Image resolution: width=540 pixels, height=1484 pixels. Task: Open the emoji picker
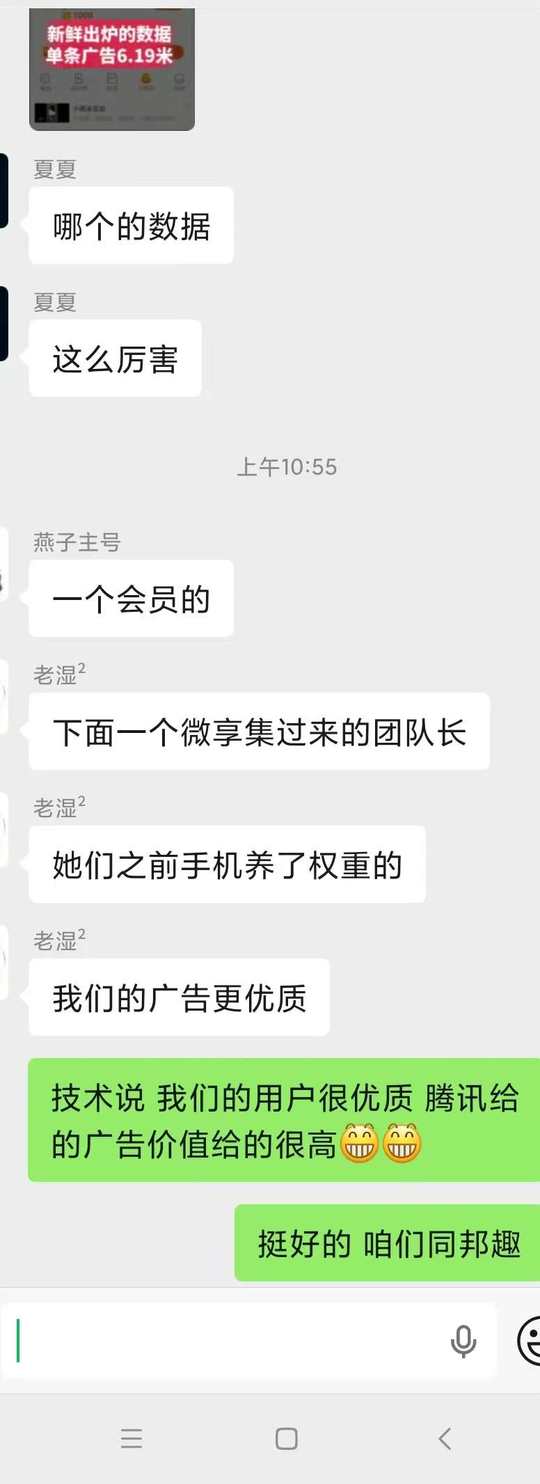pos(529,1341)
